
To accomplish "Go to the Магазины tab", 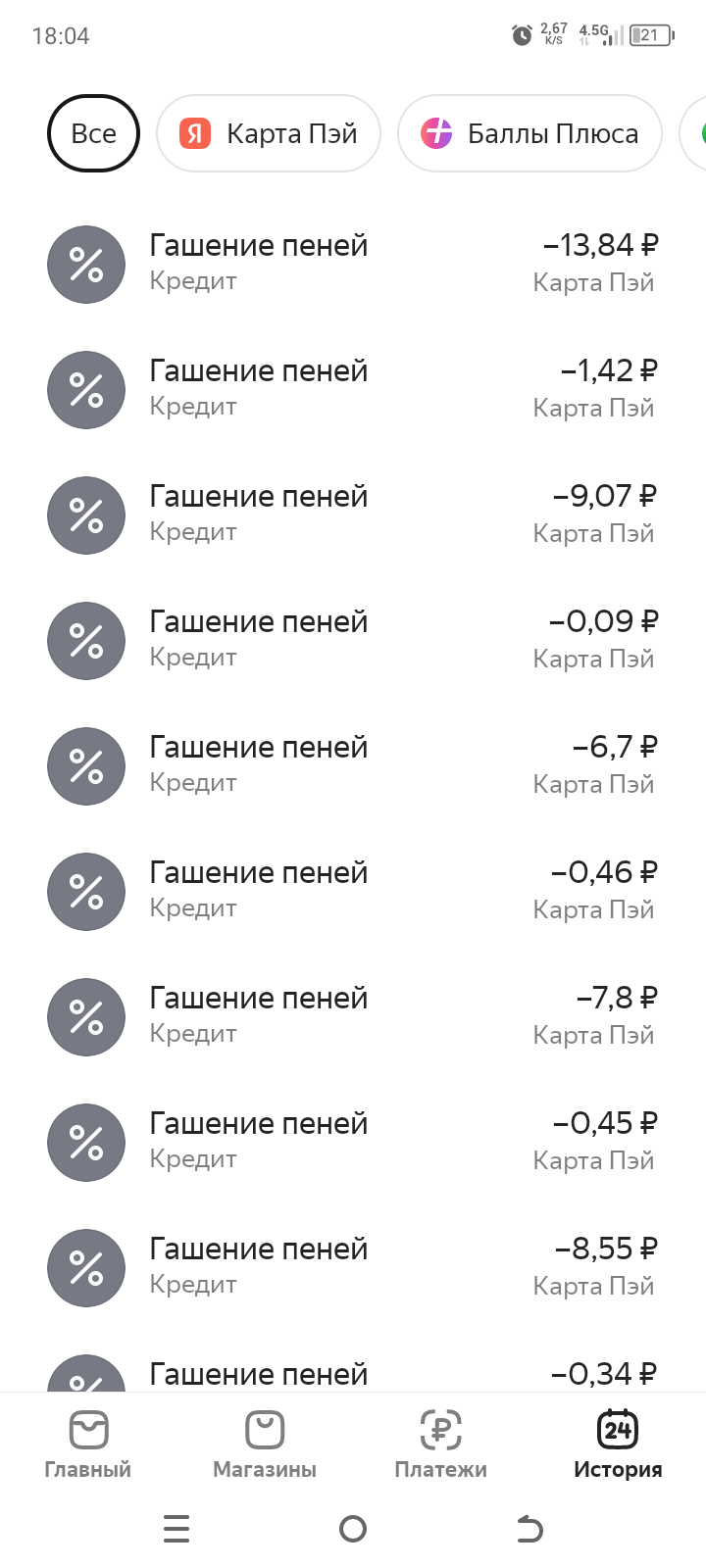I will (x=265, y=1444).
